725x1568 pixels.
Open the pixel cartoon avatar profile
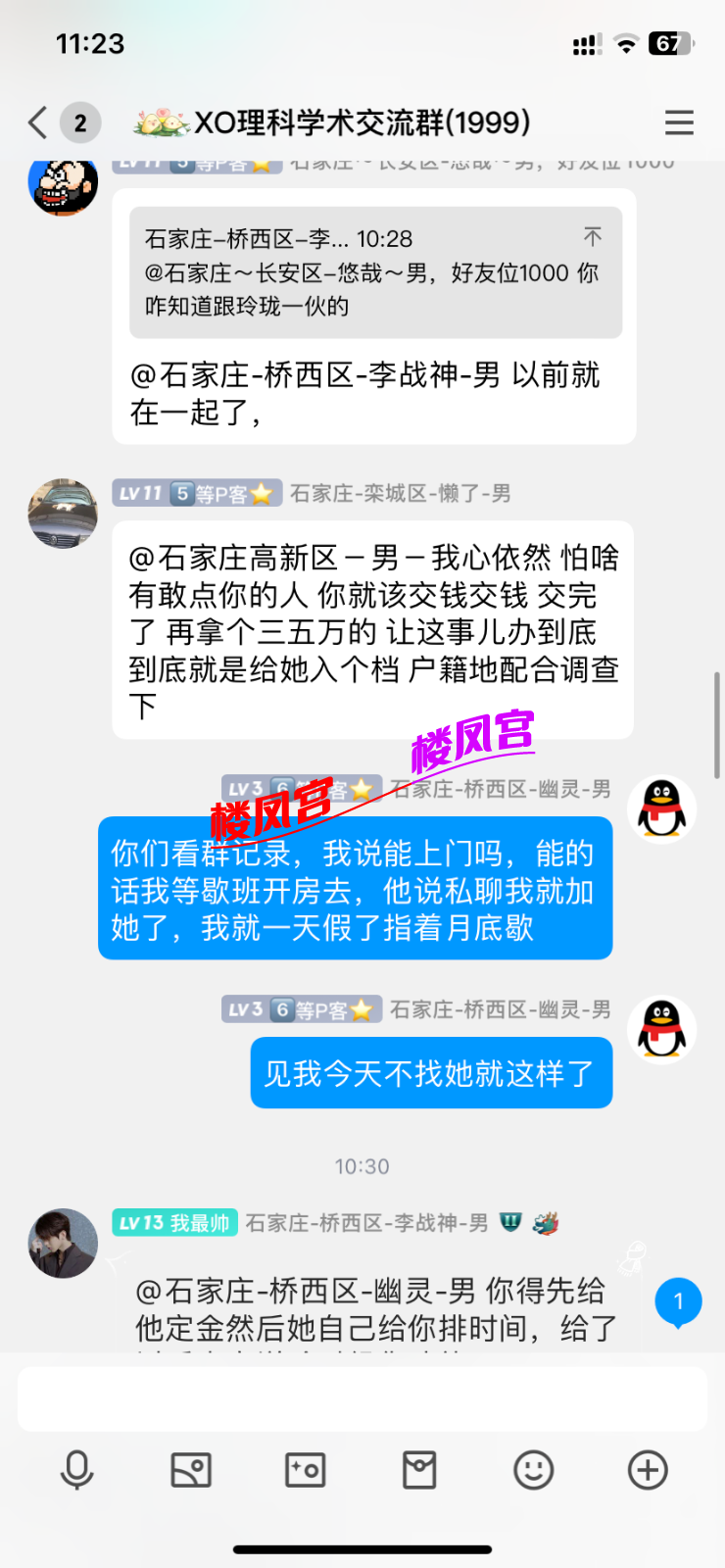click(x=63, y=184)
